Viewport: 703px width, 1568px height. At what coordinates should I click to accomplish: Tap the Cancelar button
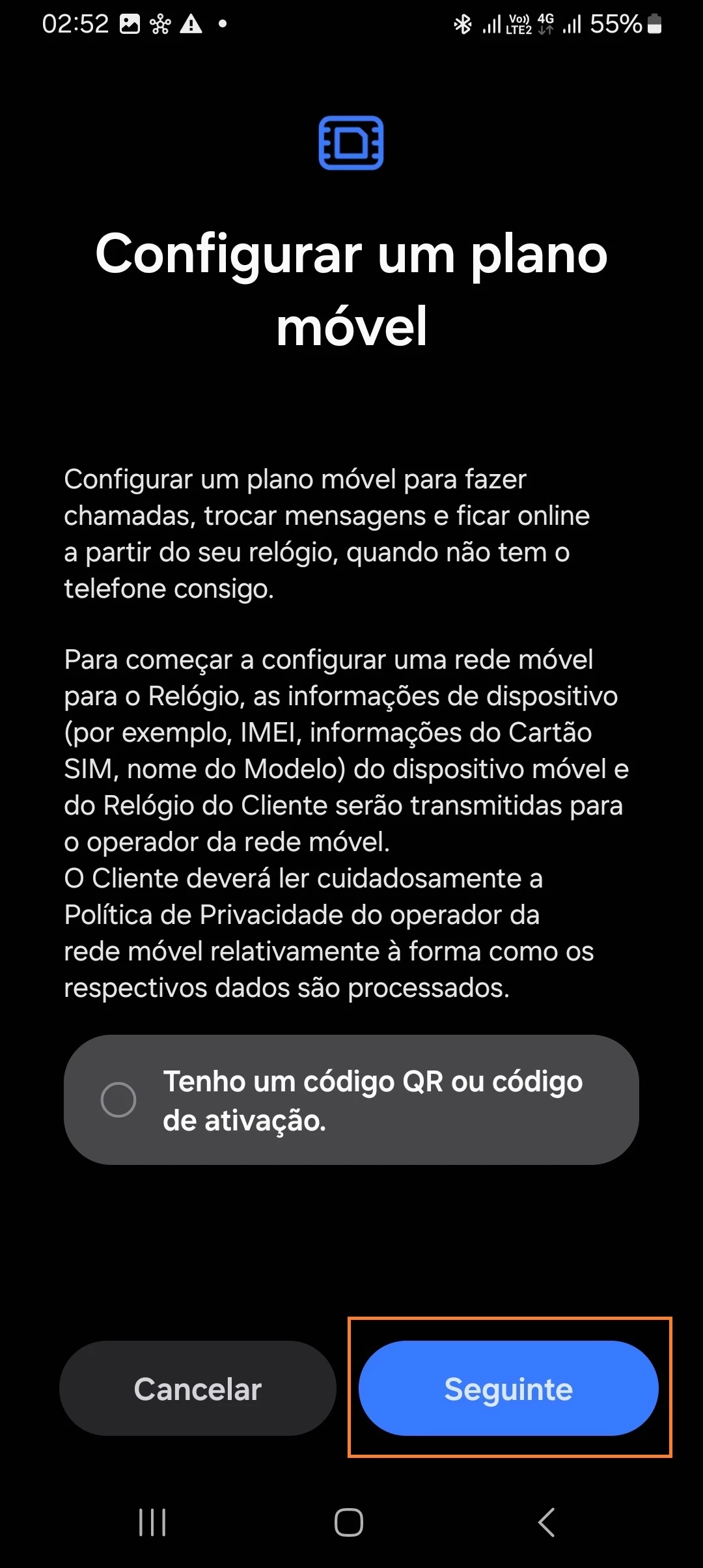pos(198,1389)
